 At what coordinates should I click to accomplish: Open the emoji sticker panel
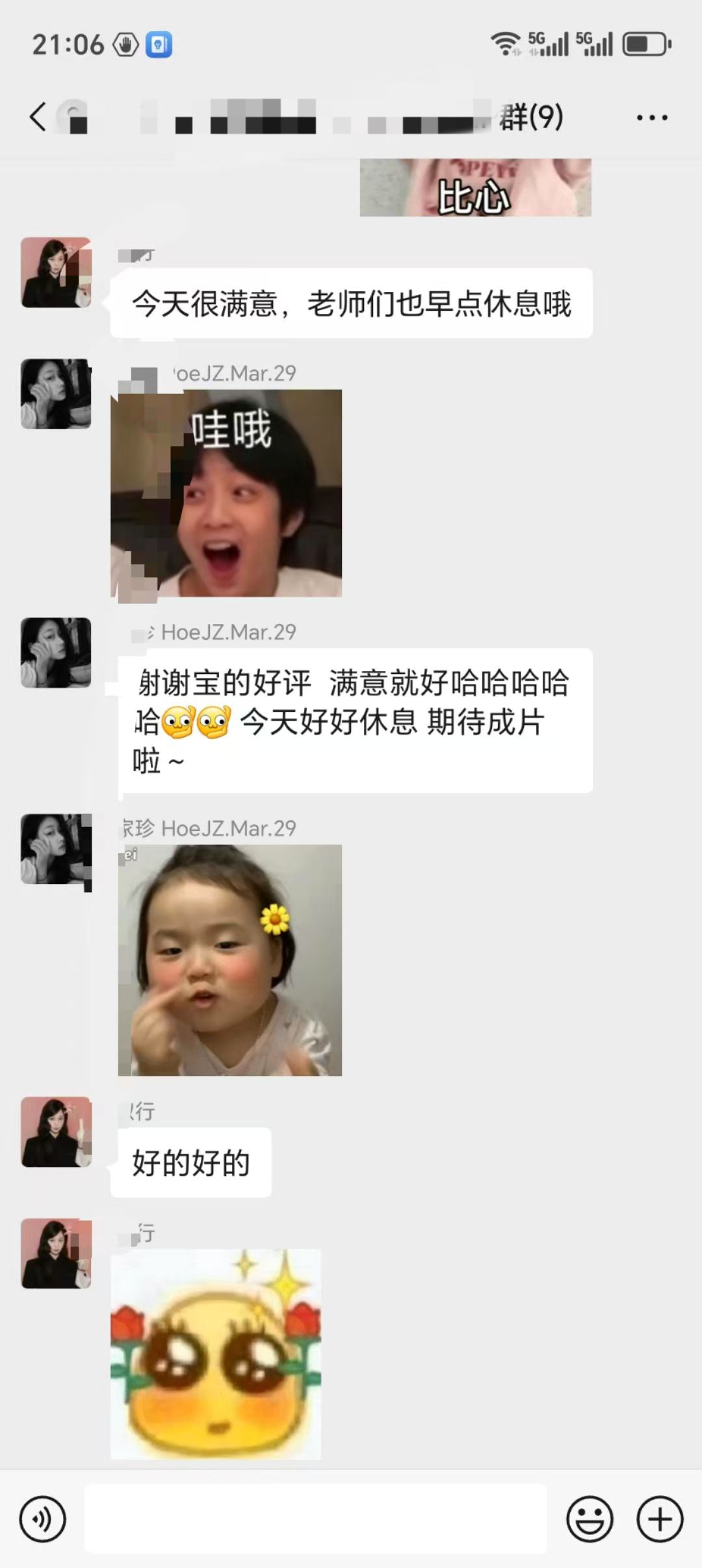(590, 1519)
